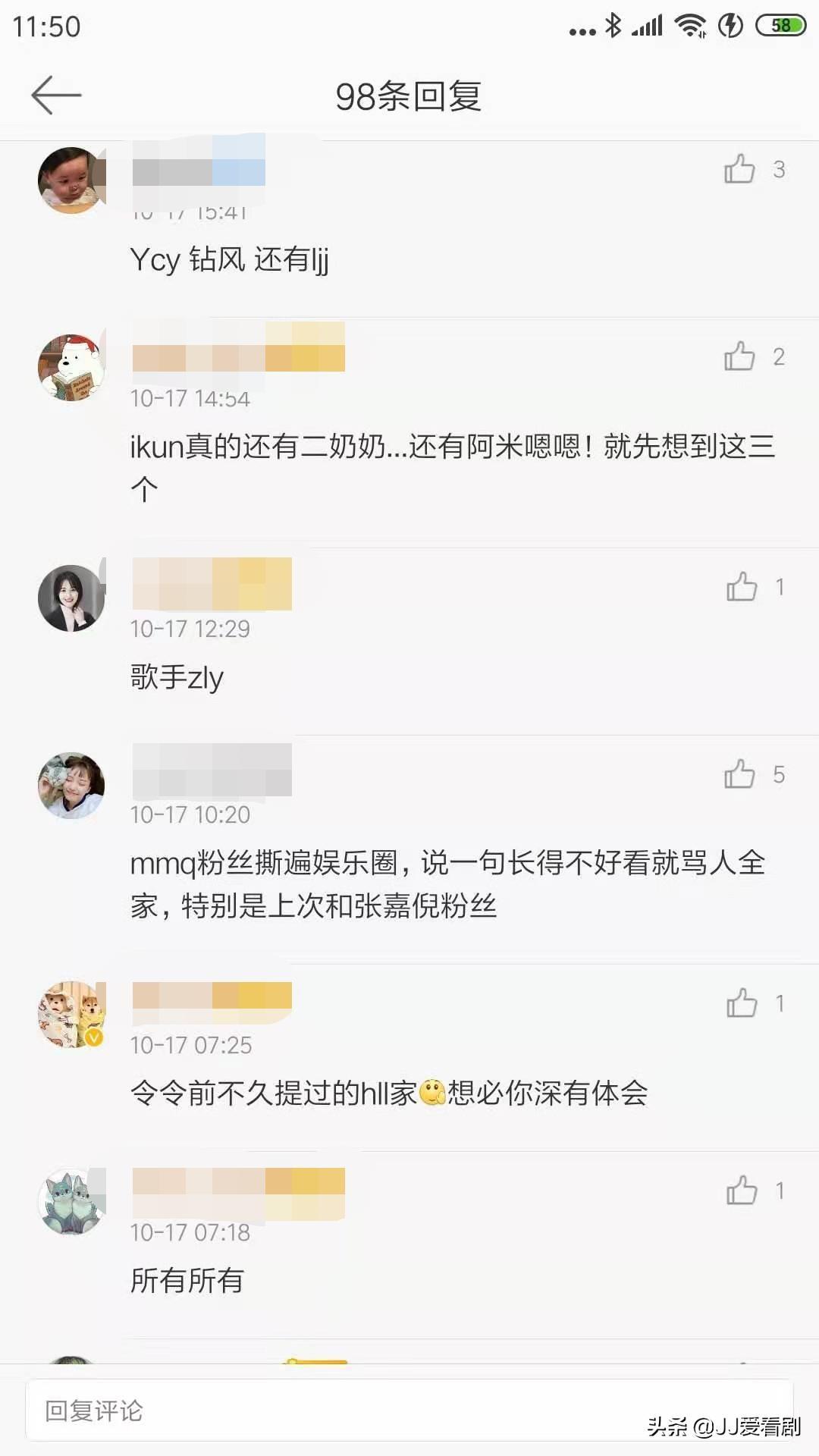Like the comment "Ycy 钻风 还有ljj"
The image size is (819, 1456).
pyautogui.click(x=739, y=169)
